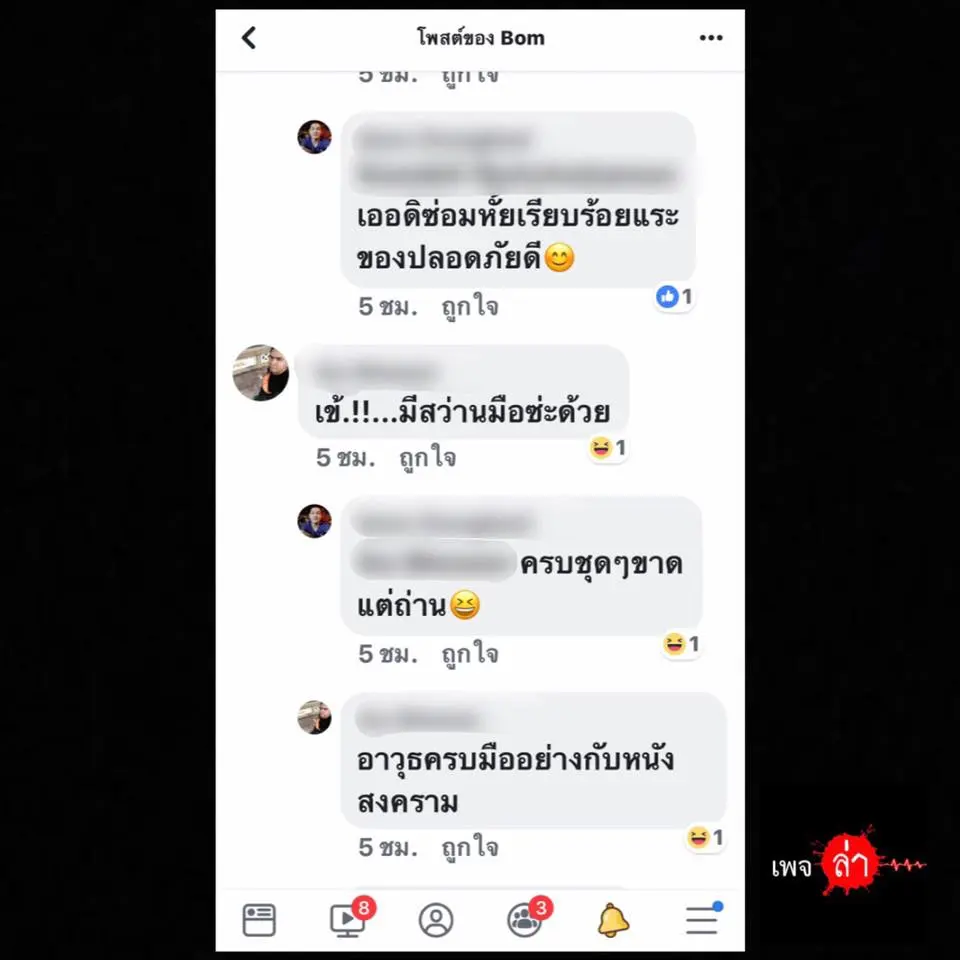Go to the Profile tab
The image size is (960, 960).
tap(436, 919)
